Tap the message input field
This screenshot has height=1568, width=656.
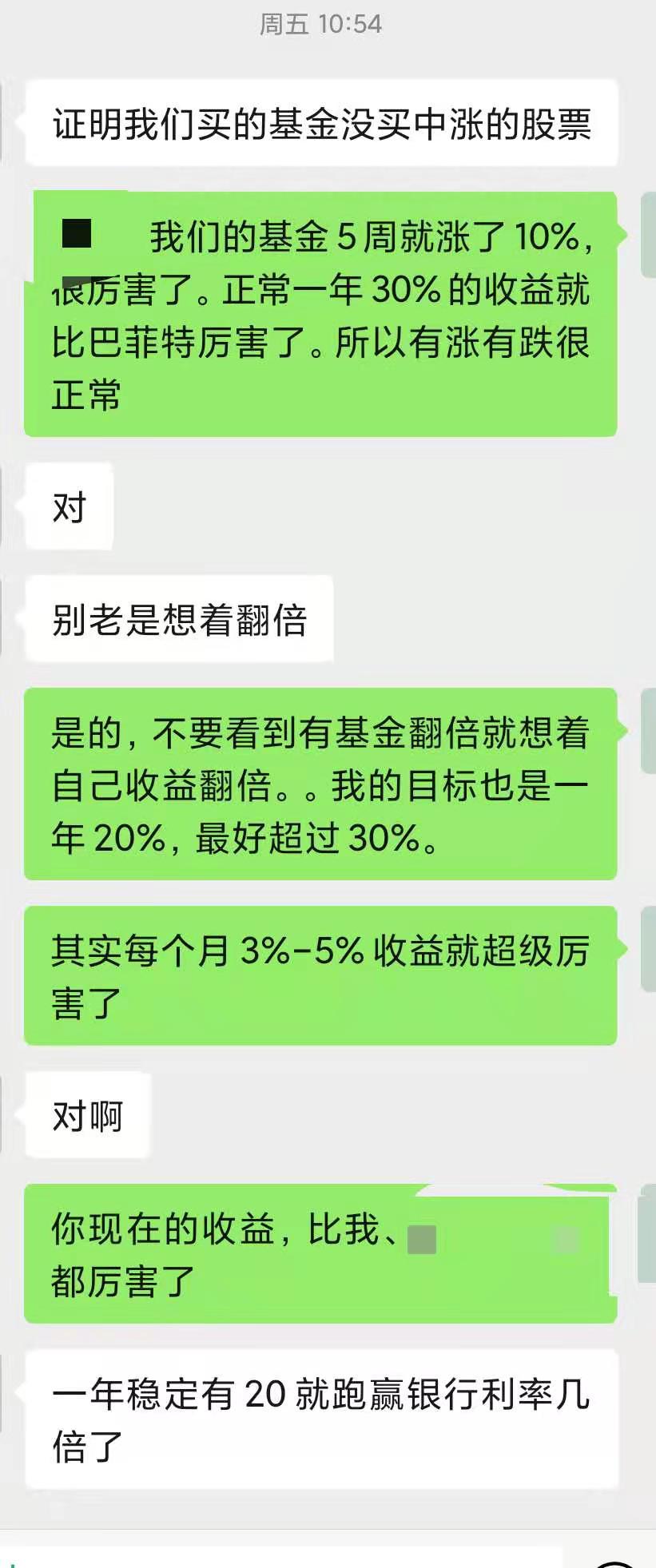280,1556
